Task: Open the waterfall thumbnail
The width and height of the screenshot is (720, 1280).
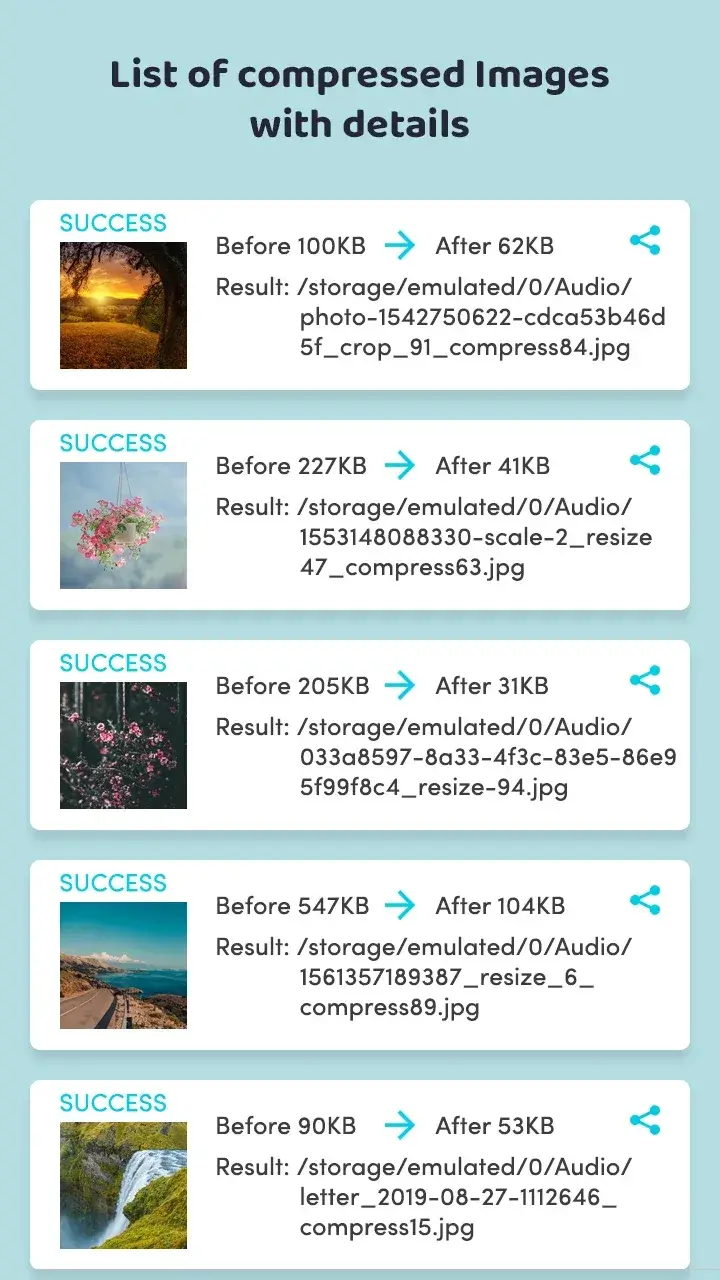Action: 123,1183
